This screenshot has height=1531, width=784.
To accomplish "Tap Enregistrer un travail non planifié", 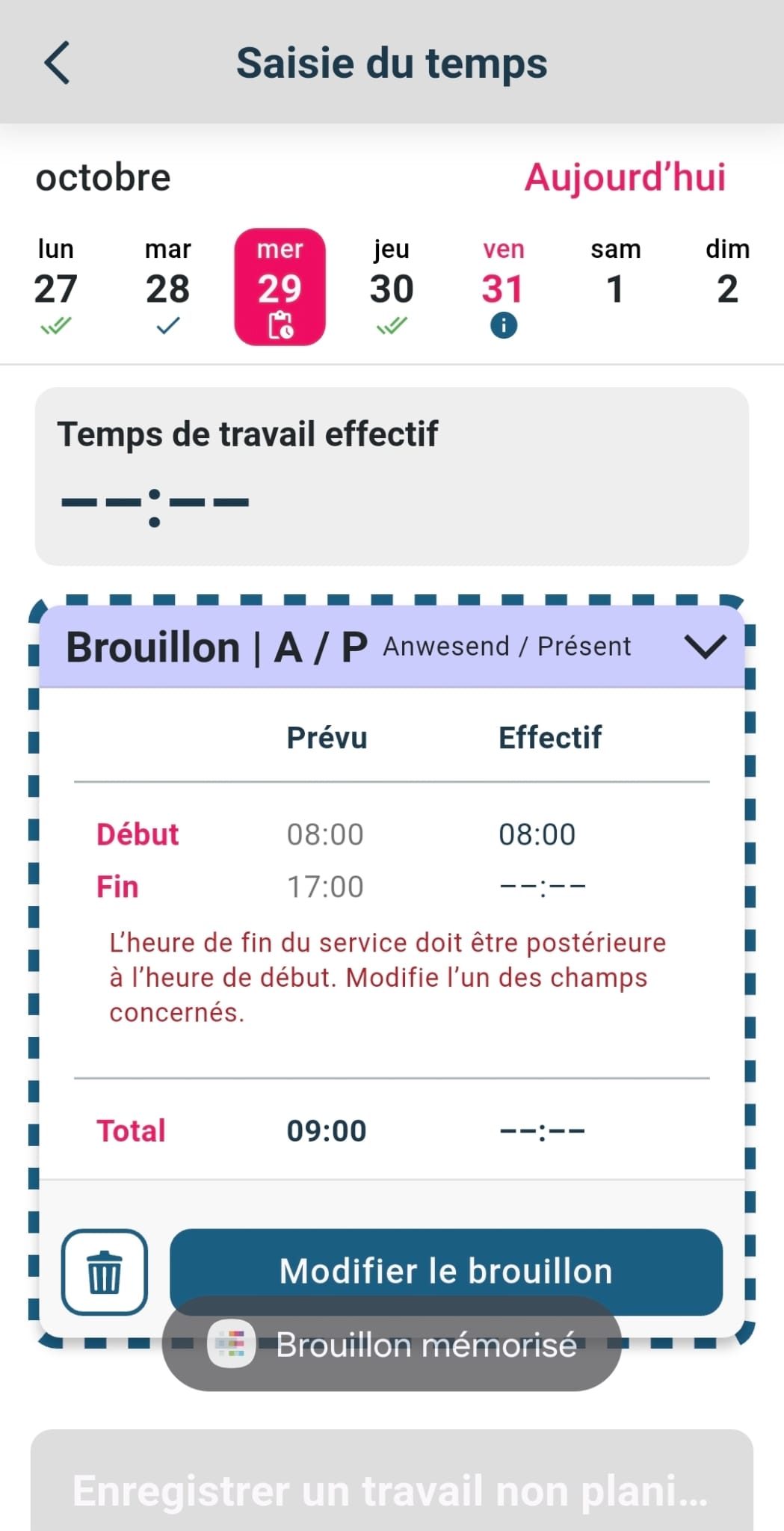I will (392, 1489).
